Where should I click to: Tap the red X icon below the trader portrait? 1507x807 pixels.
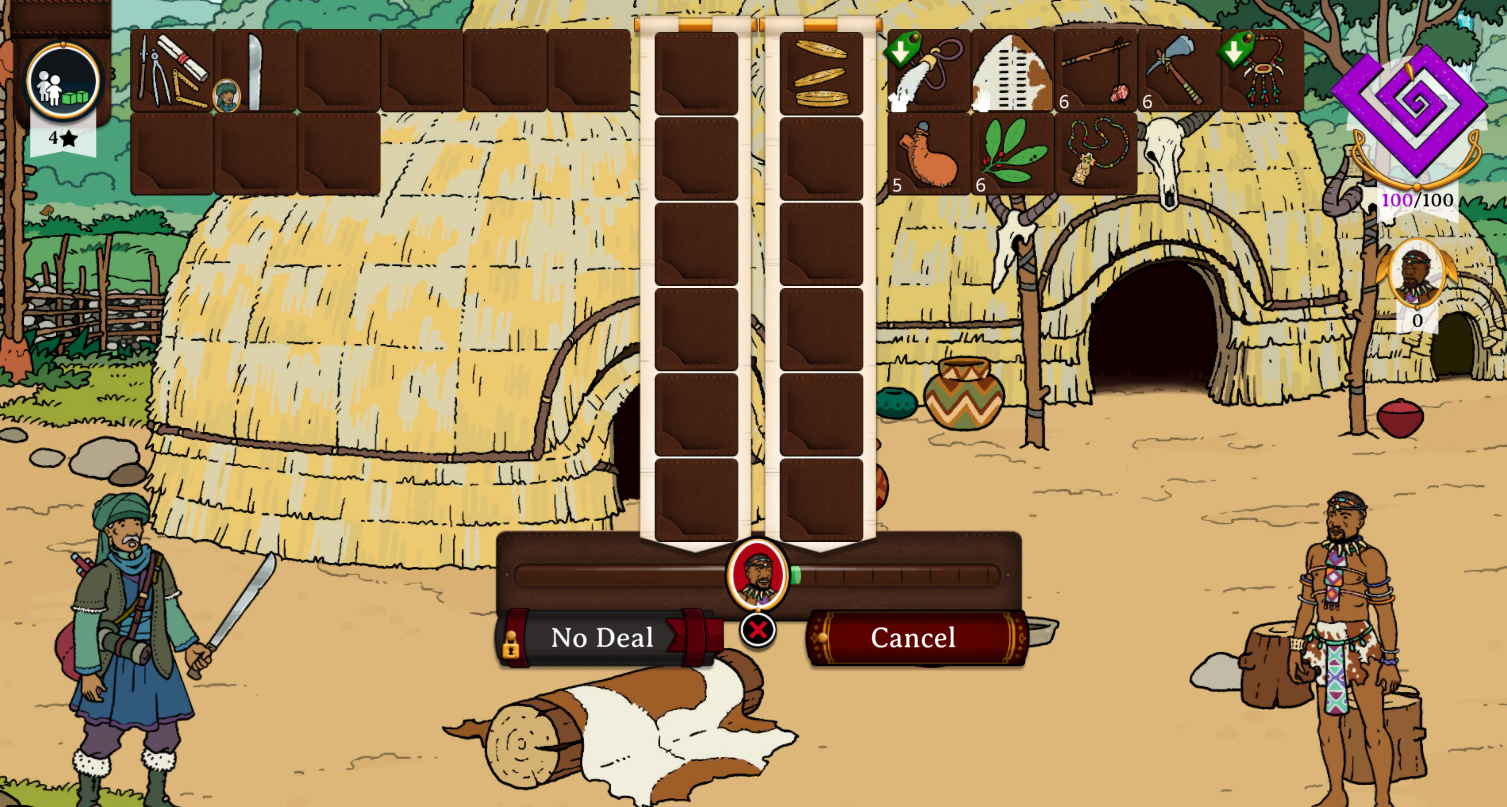pos(758,630)
